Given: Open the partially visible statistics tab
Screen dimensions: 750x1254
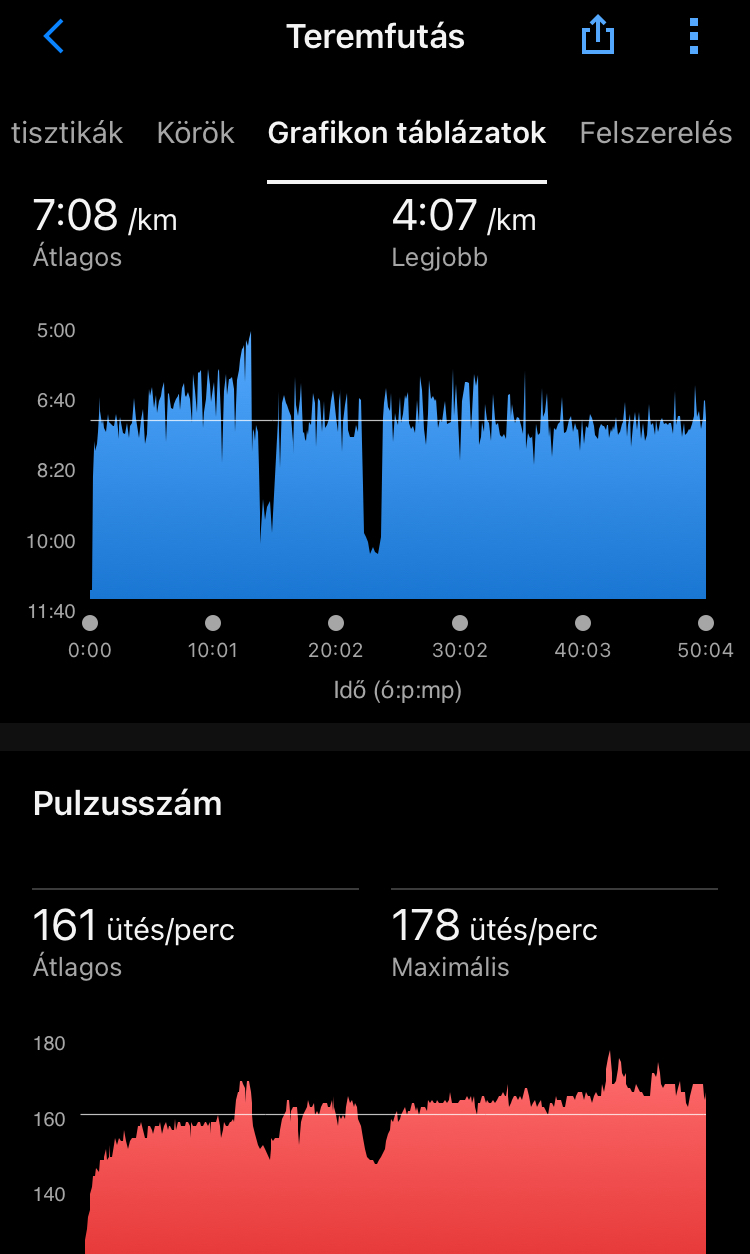Looking at the screenshot, I should tap(66, 133).
